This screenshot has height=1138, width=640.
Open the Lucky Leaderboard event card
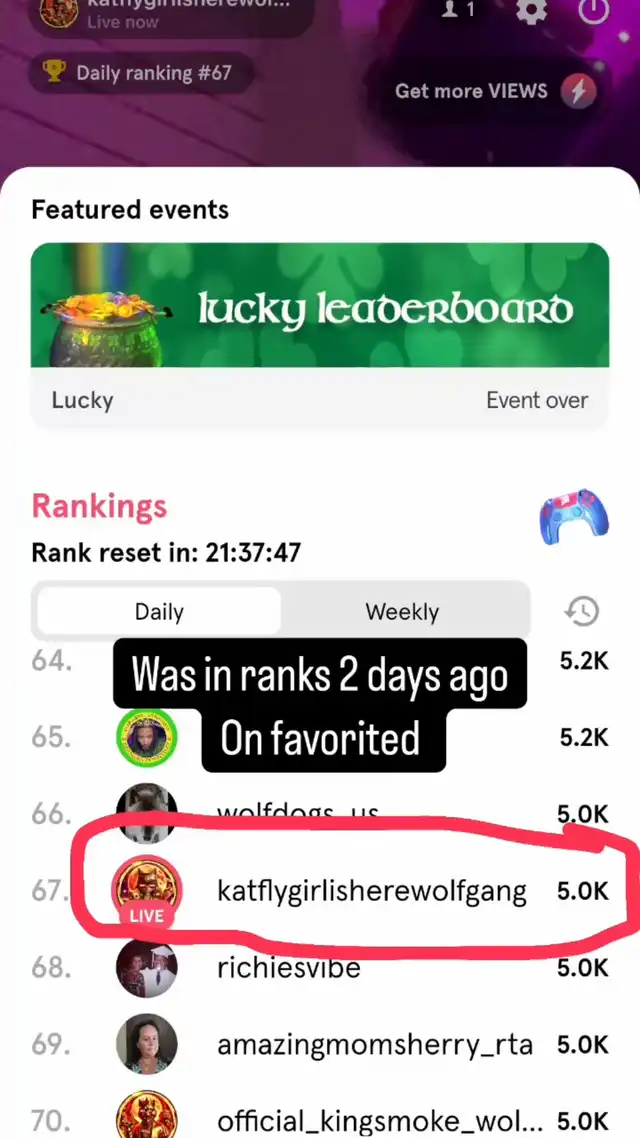[320, 337]
